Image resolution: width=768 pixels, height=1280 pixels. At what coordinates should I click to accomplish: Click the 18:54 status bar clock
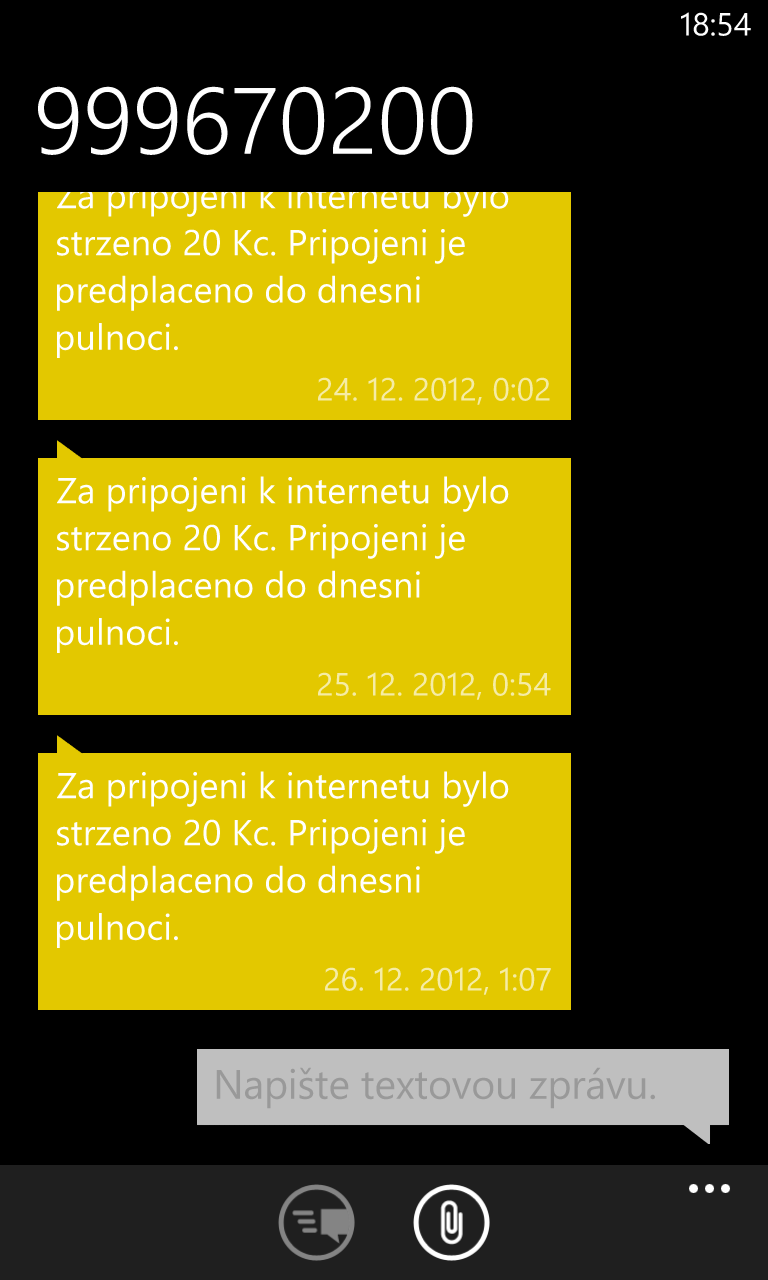pos(716,25)
